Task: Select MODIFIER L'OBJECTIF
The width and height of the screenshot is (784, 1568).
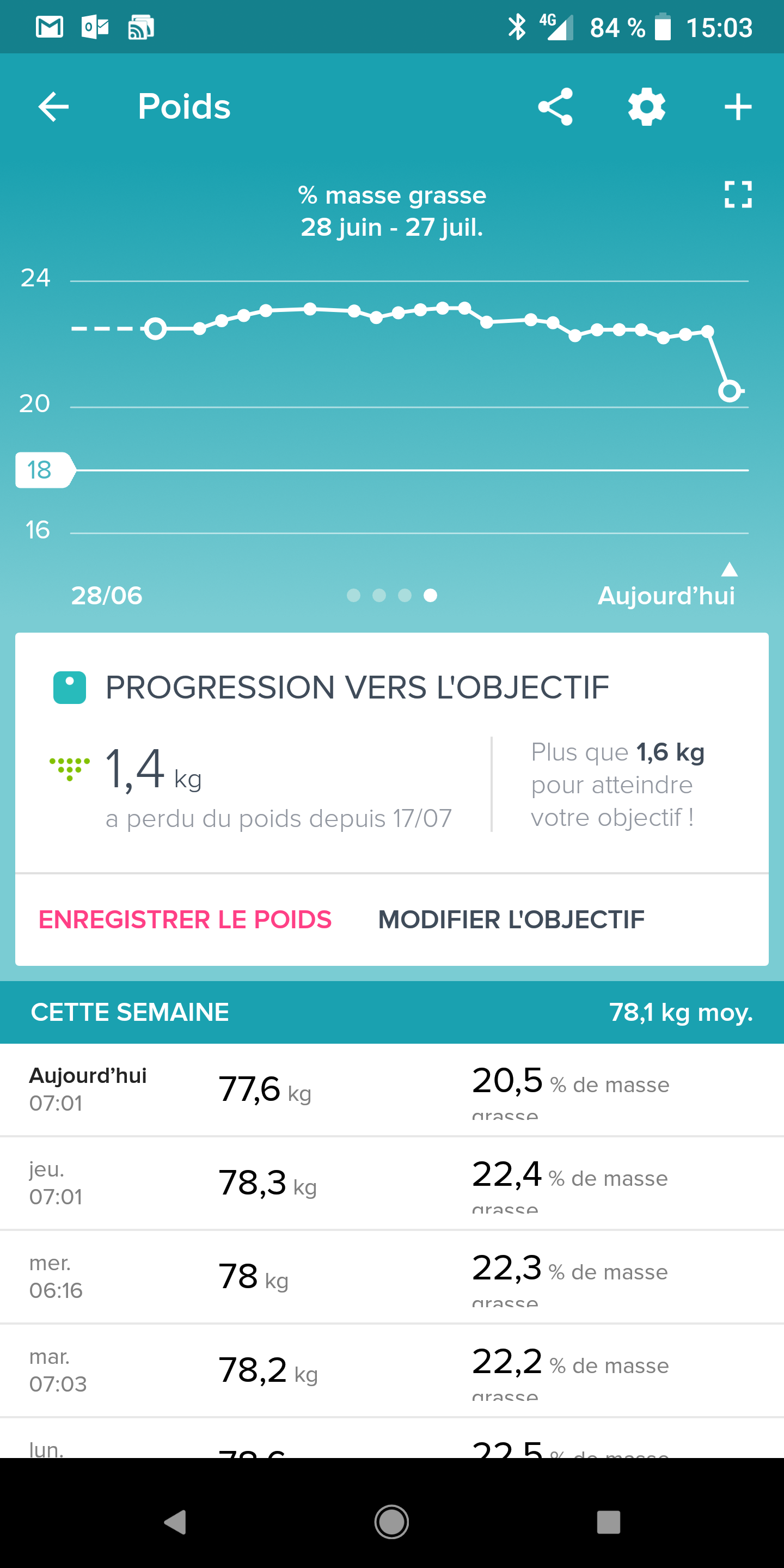Action: click(511, 920)
